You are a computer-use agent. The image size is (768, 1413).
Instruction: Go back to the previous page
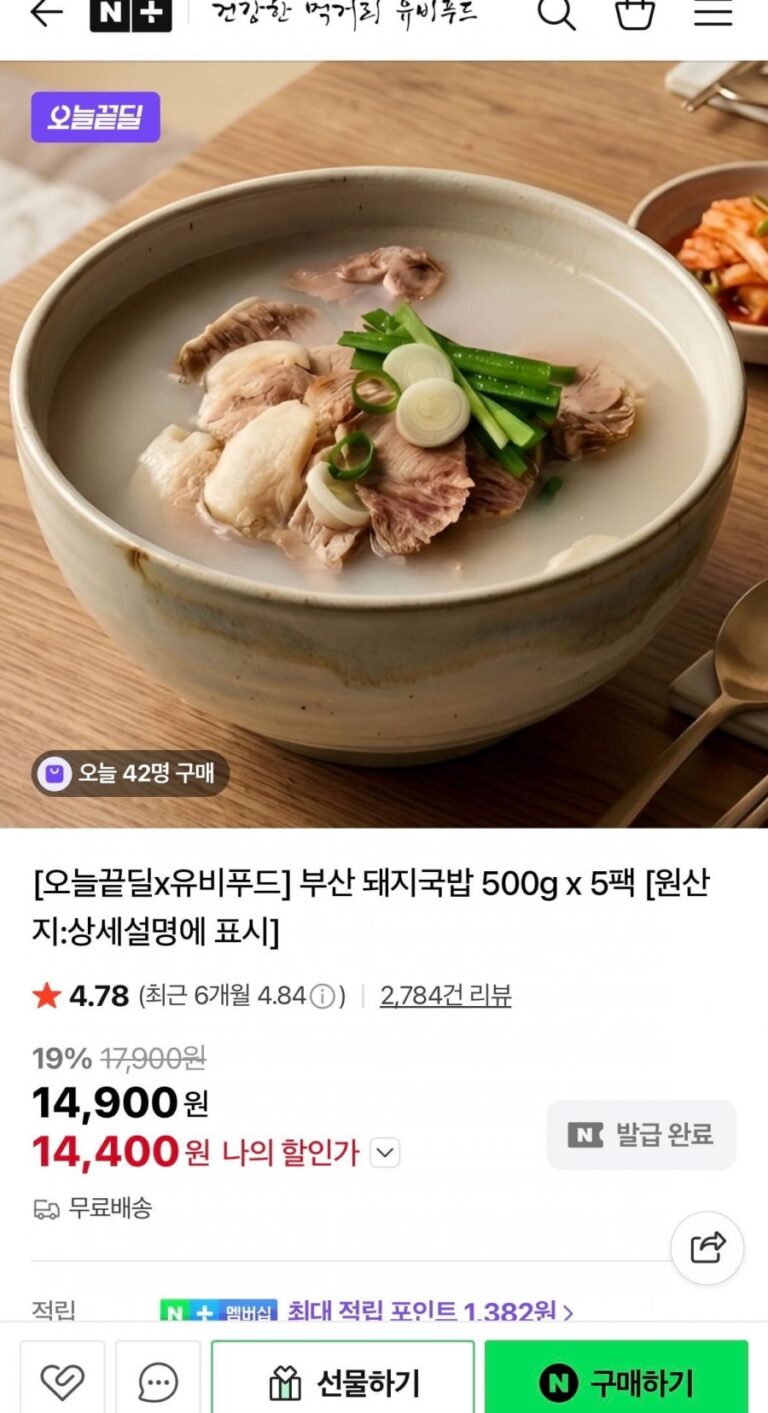point(46,13)
